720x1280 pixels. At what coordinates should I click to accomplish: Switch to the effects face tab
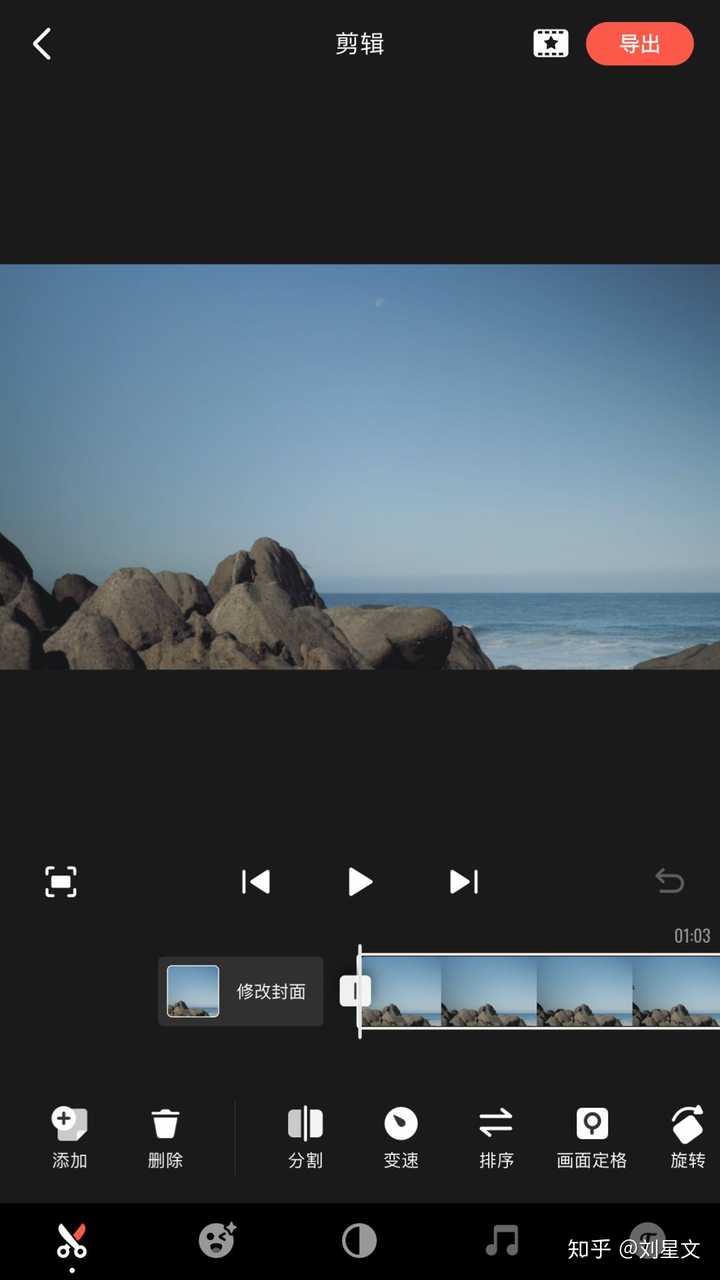point(216,1241)
